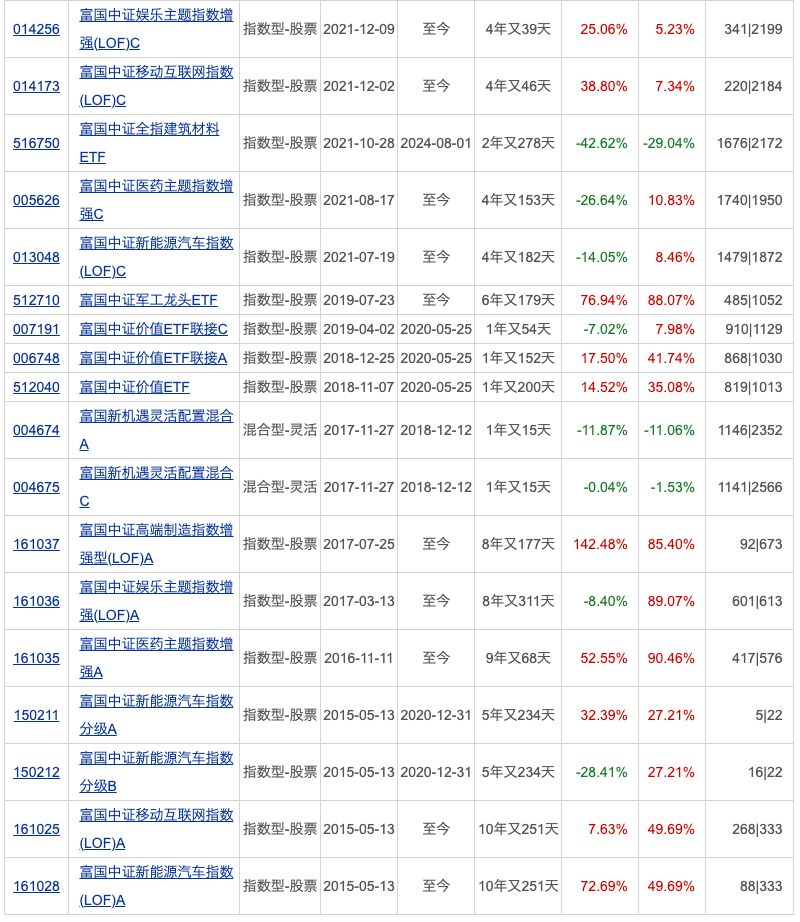
Task: Tap the 516750 fund code
Action: pos(36,144)
